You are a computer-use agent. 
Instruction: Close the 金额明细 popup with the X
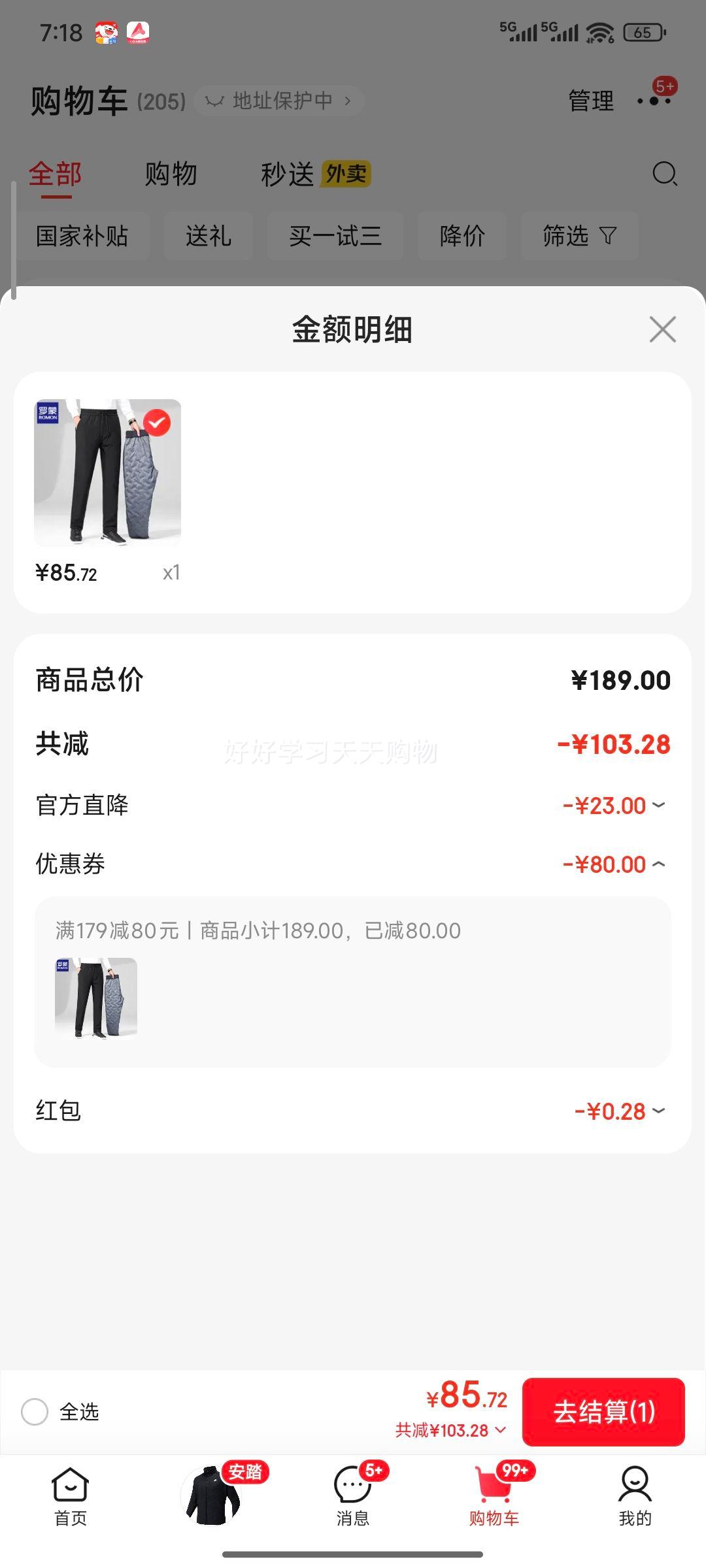point(663,330)
